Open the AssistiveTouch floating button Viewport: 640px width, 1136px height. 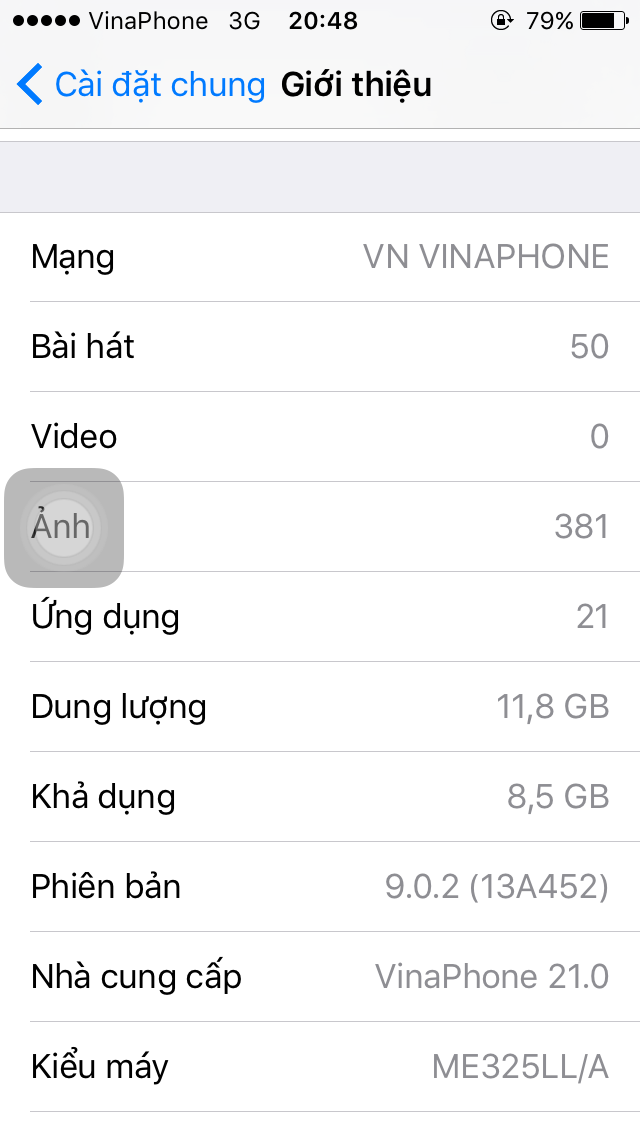(x=65, y=527)
